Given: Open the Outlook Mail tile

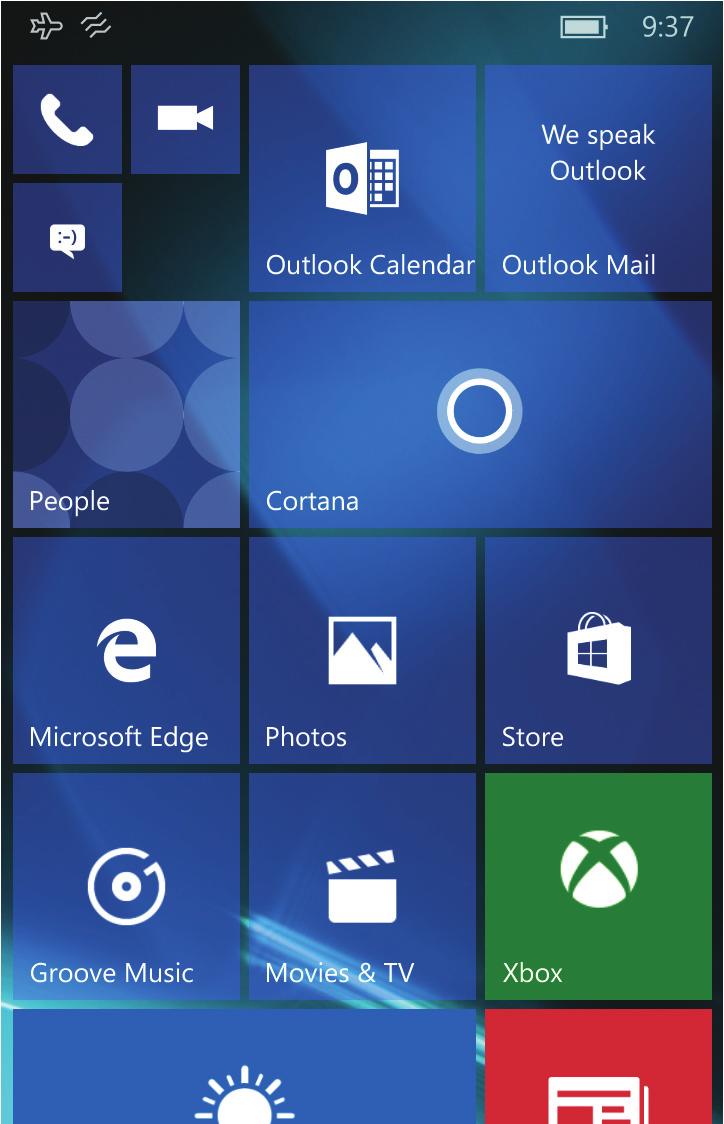Looking at the screenshot, I should click(598, 179).
